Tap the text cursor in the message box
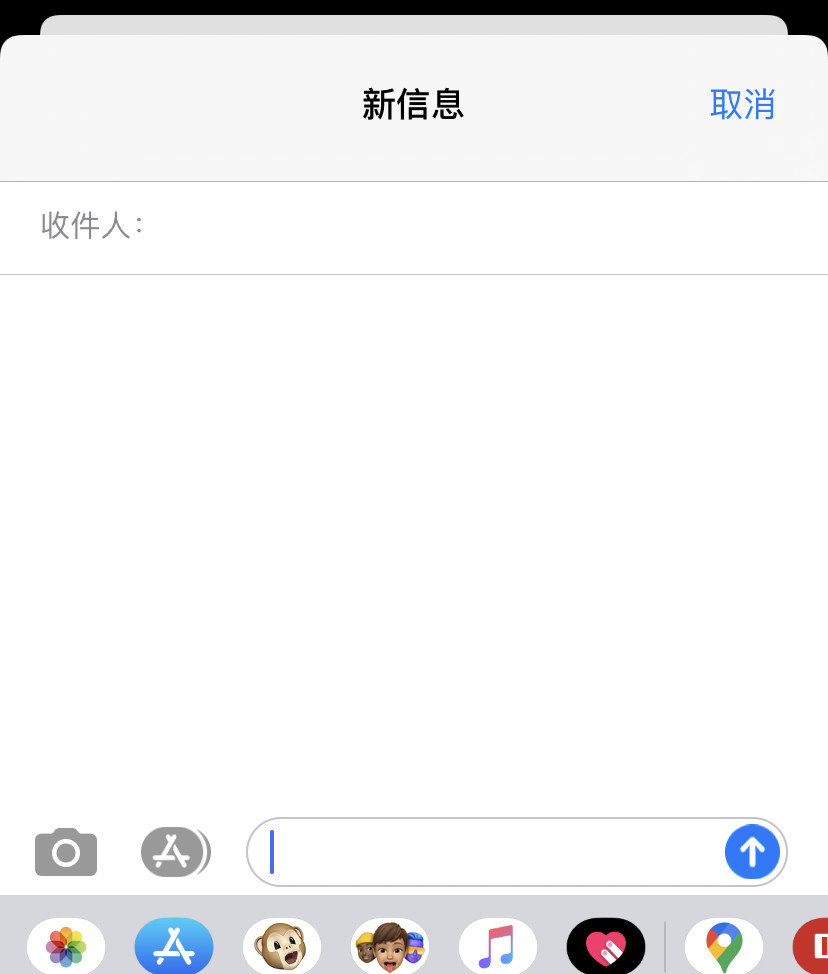 coord(272,852)
